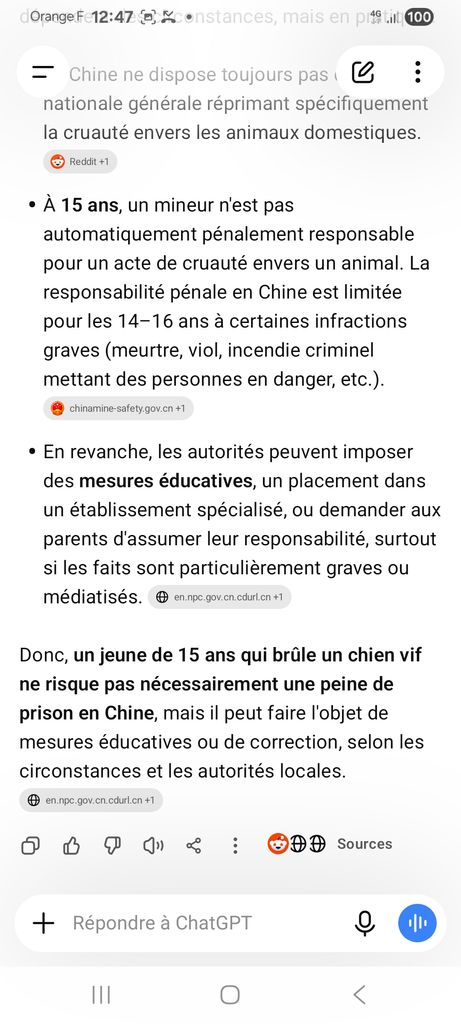Image resolution: width=461 pixels, height=1024 pixels.
Task: Share this response
Action: pos(194,846)
